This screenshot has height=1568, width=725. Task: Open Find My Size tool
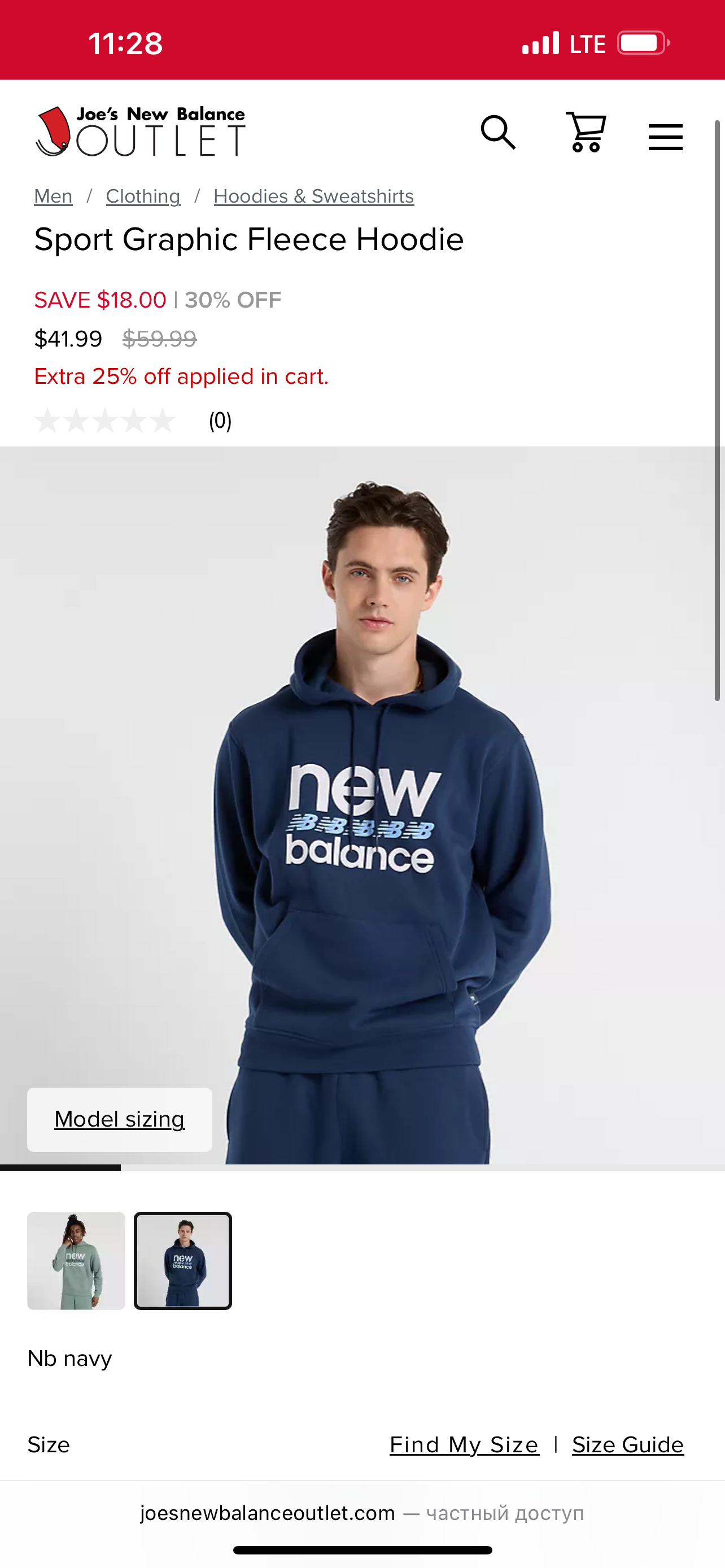point(464,1444)
